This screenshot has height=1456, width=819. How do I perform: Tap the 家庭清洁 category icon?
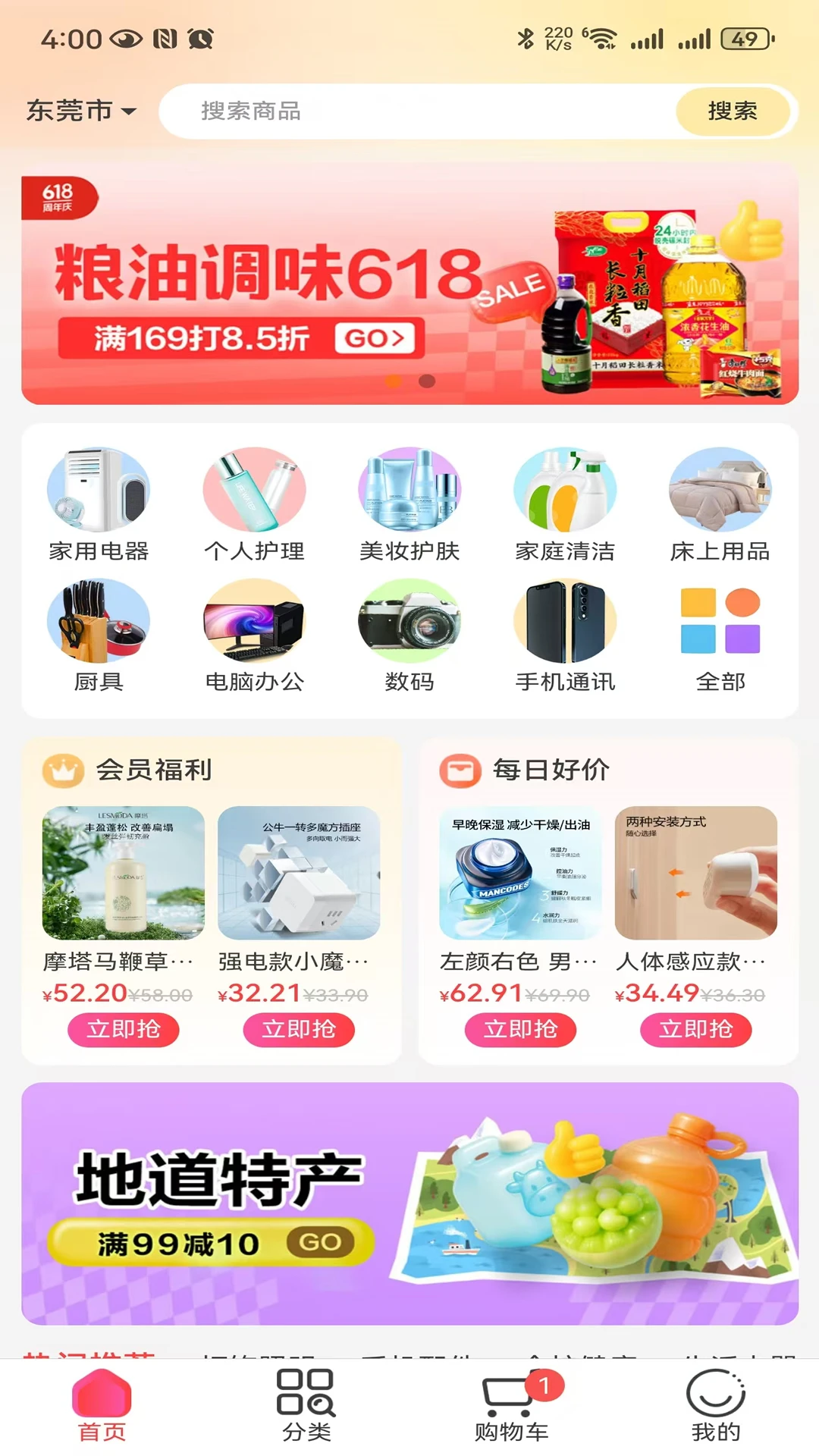coord(564,502)
